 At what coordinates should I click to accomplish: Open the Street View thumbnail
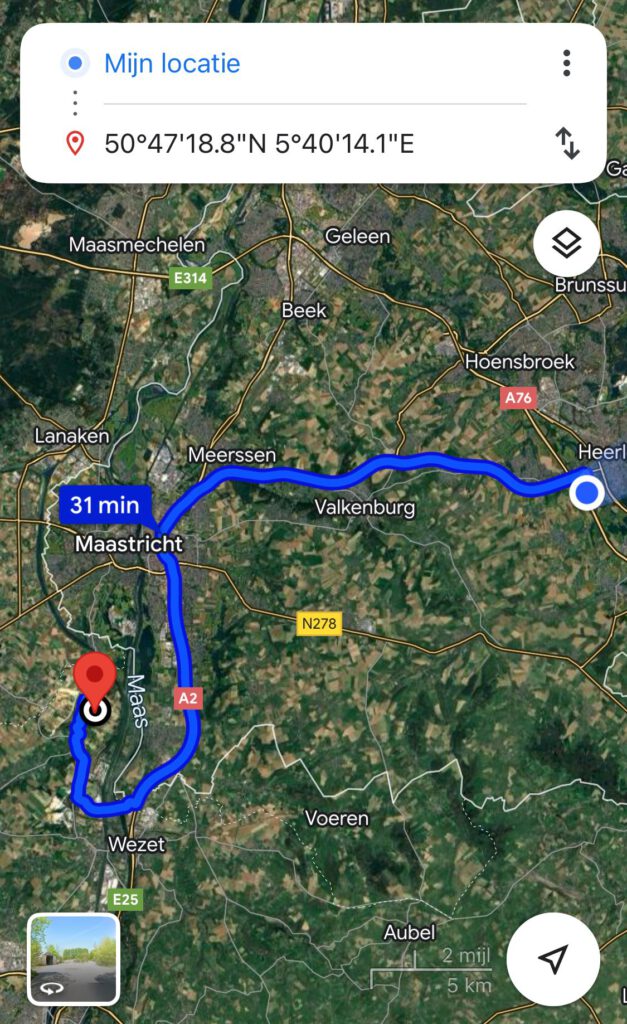73,958
